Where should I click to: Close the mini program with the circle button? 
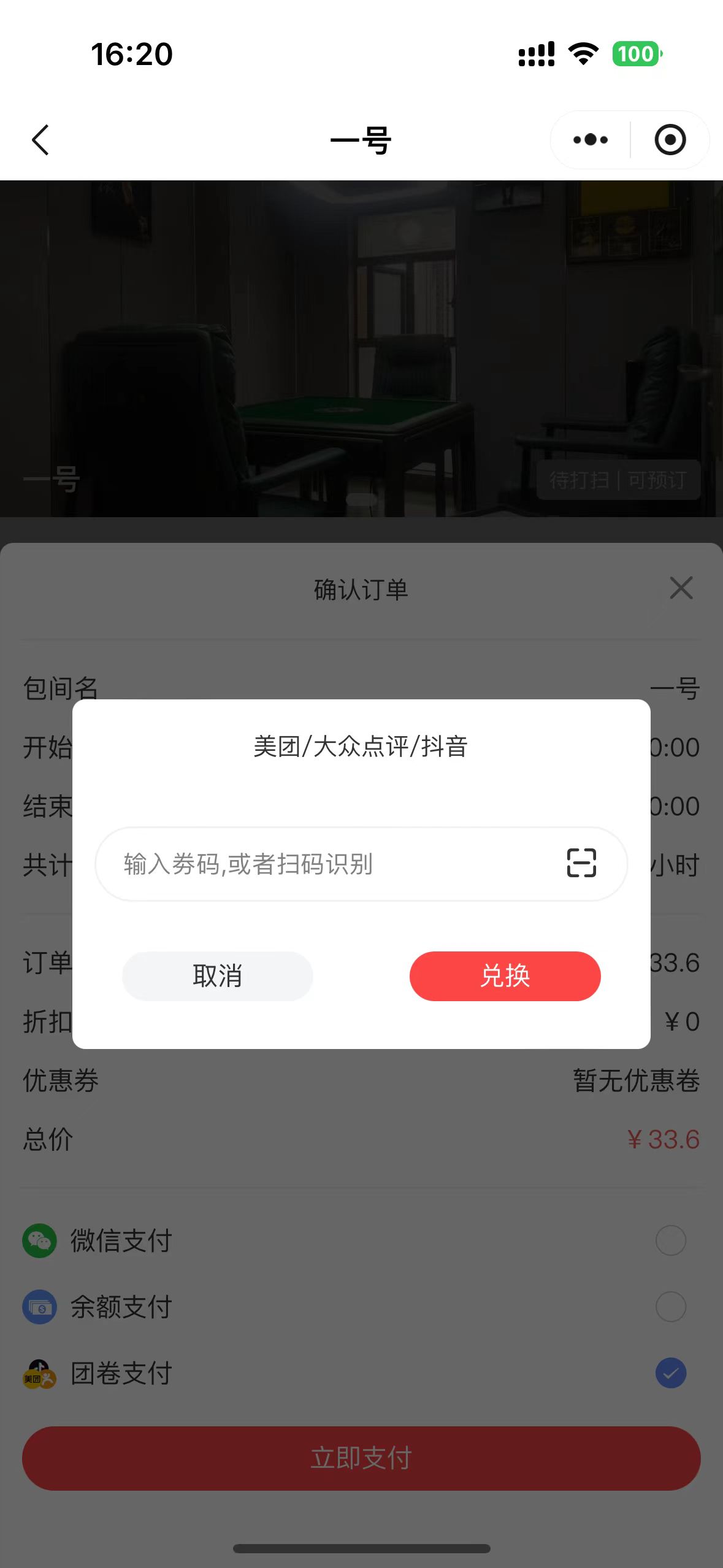click(670, 140)
